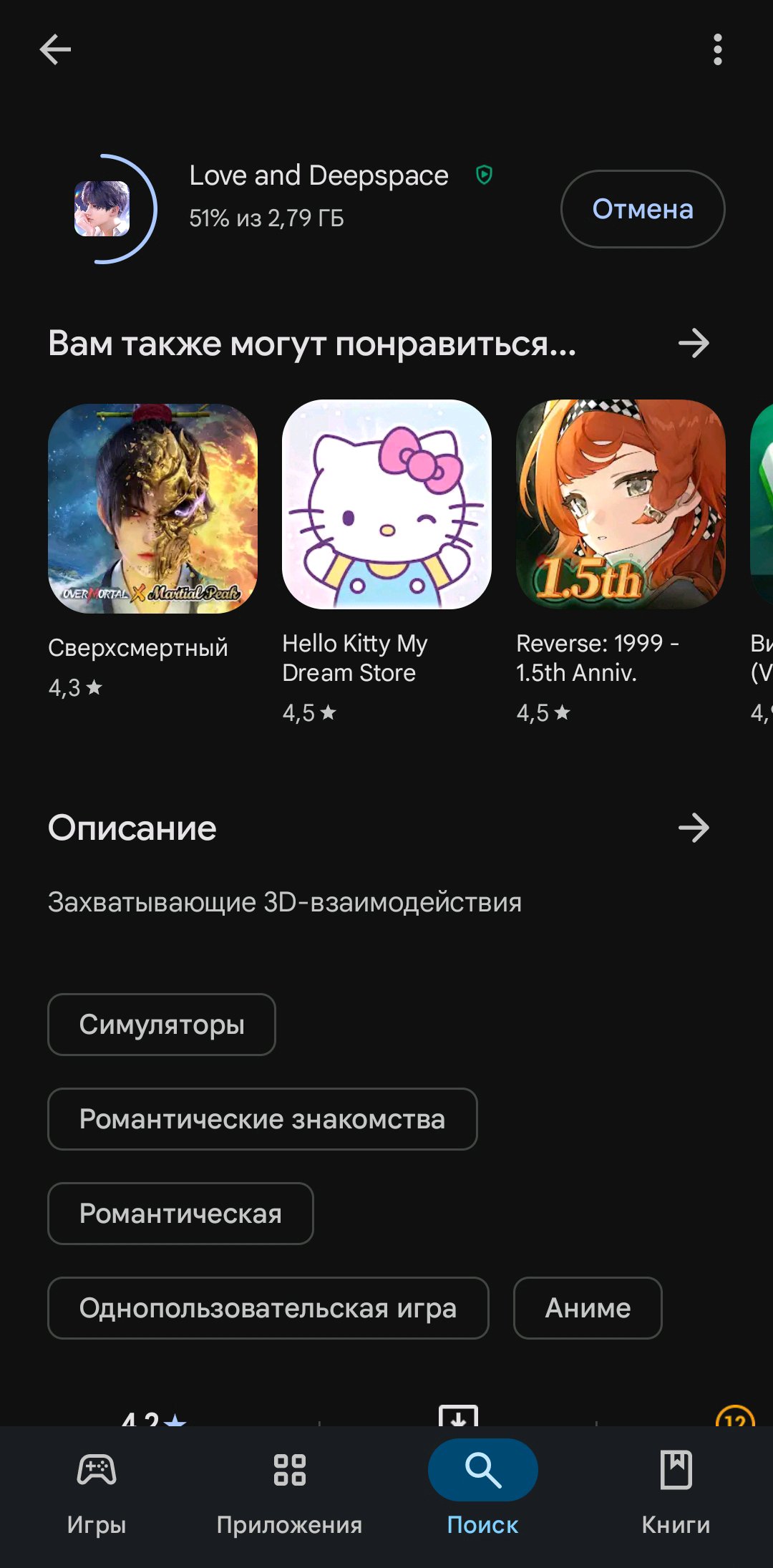This screenshot has height=1568, width=773.
Task: Select the Аниме tag chip
Action: (x=588, y=1308)
